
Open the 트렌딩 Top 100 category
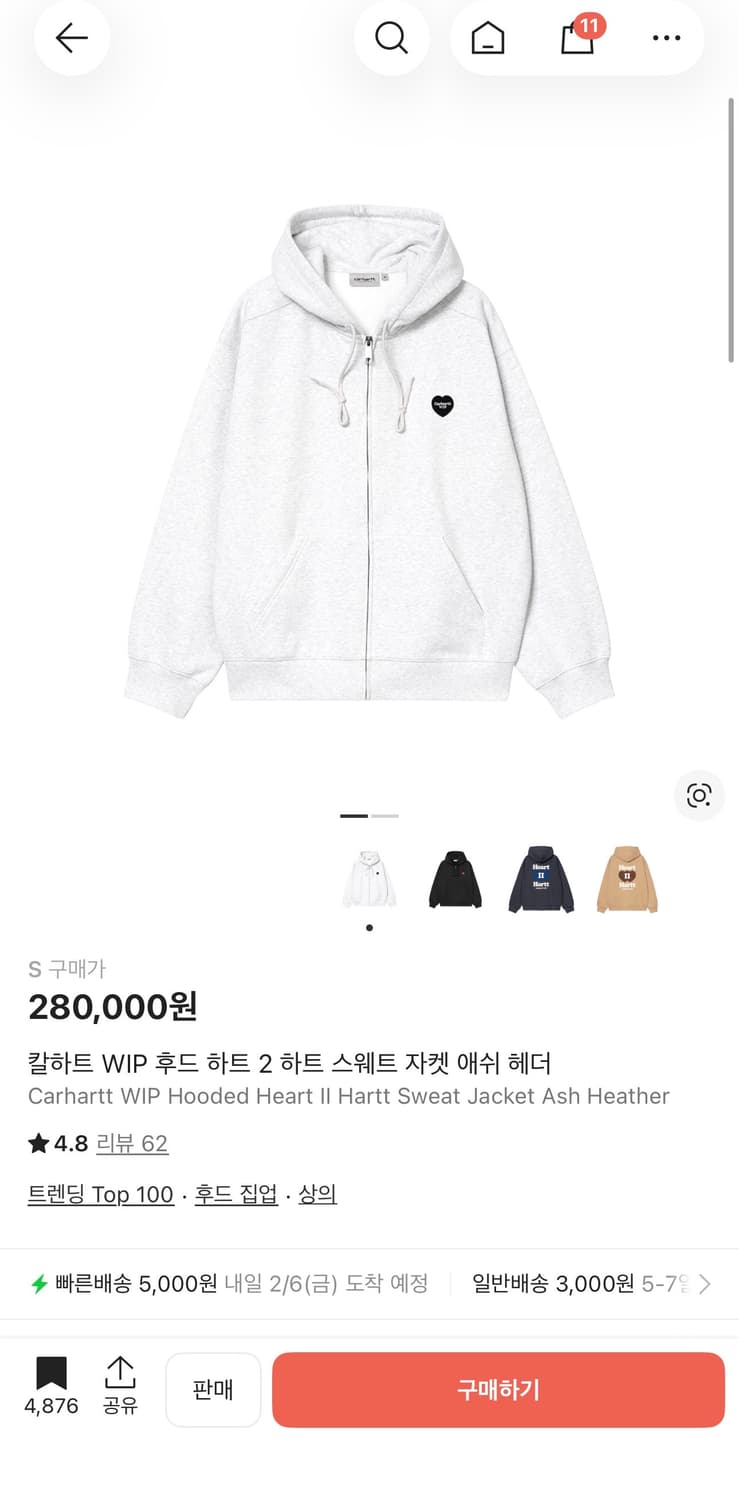click(x=101, y=1194)
